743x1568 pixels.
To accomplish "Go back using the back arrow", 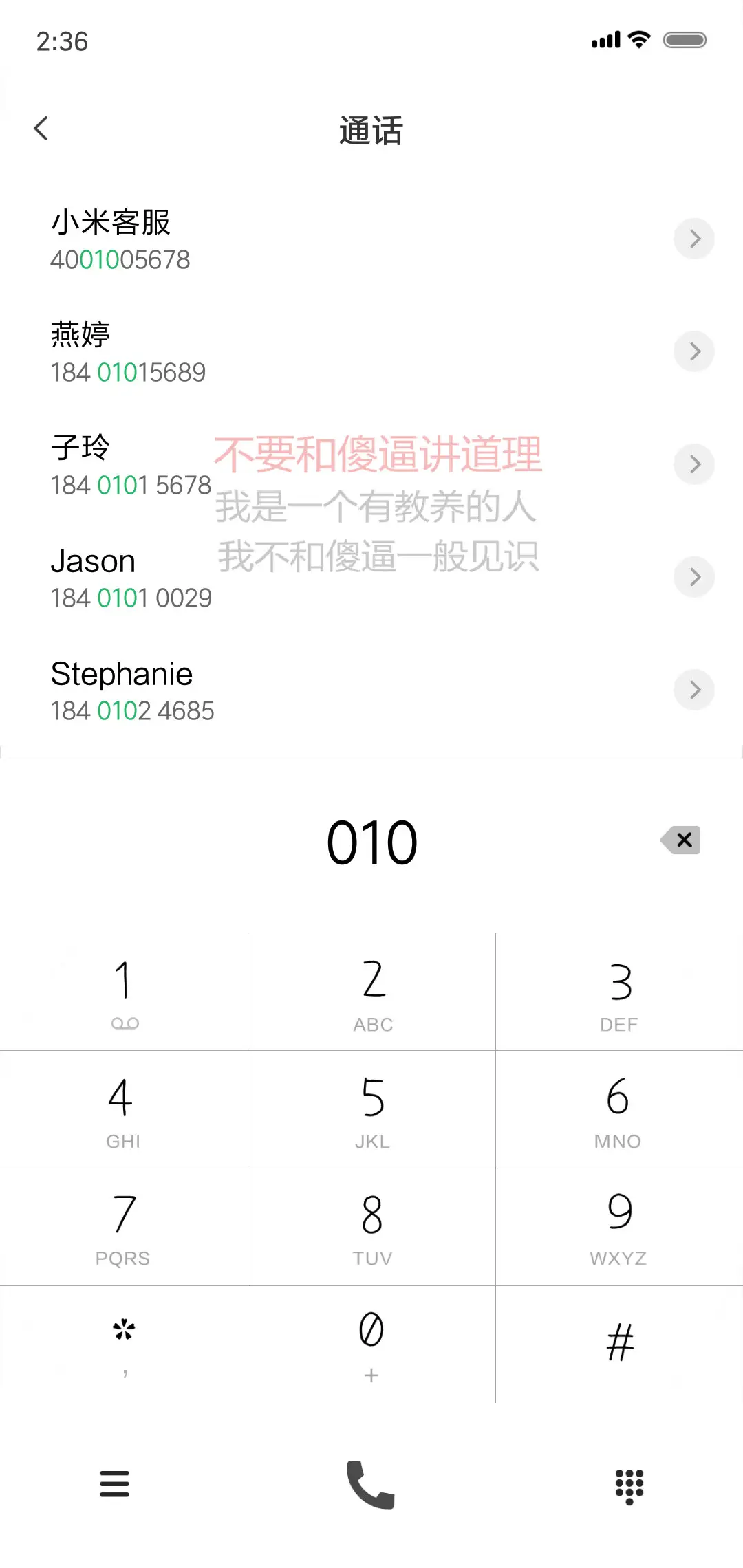I will (x=41, y=128).
